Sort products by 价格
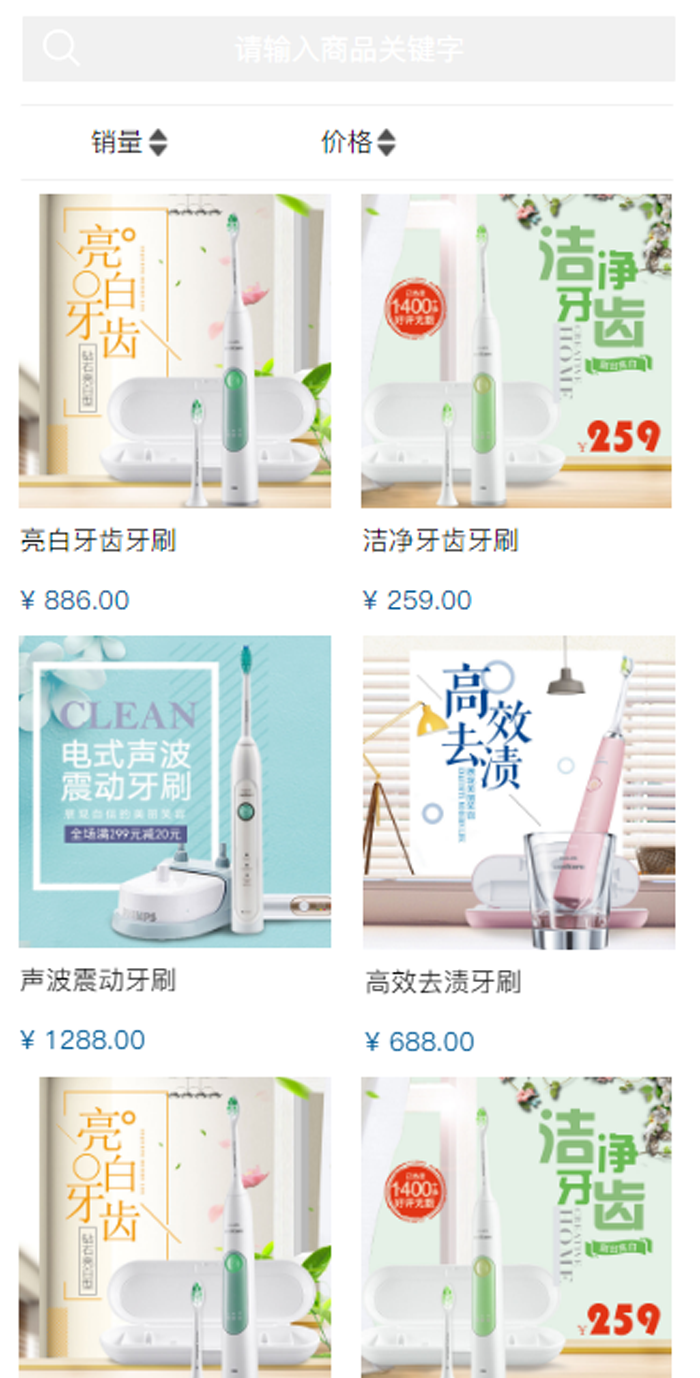This screenshot has width=700, height=1378. [x=358, y=142]
